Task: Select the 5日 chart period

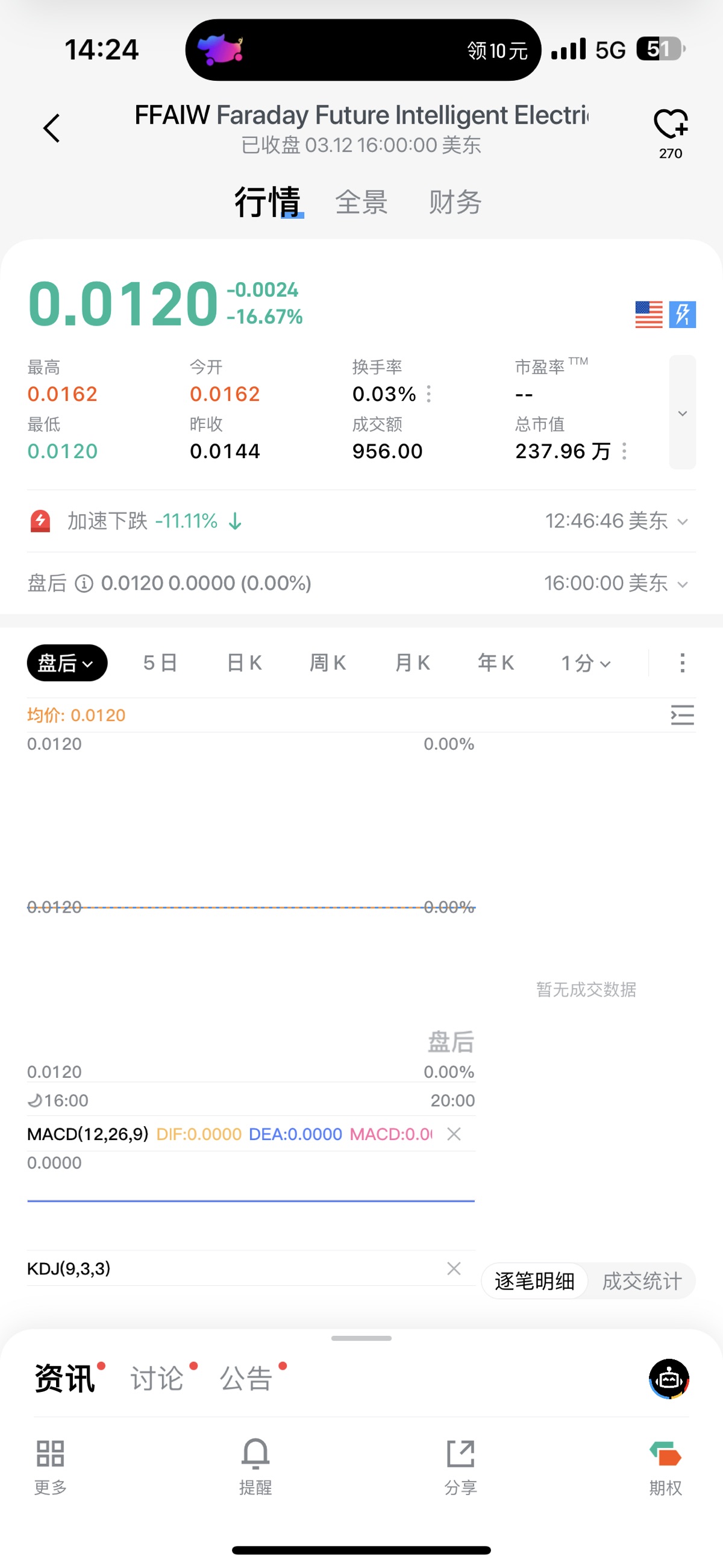Action: click(x=160, y=663)
